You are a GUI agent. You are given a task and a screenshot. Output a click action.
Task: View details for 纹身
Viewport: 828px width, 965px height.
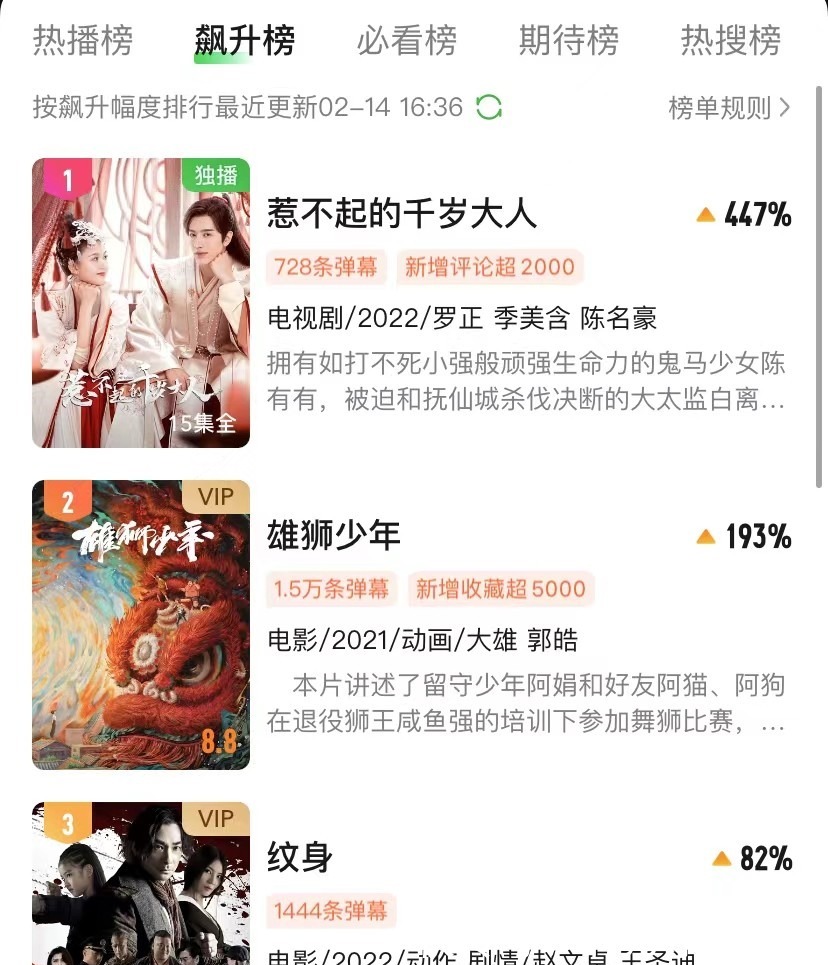point(300,857)
